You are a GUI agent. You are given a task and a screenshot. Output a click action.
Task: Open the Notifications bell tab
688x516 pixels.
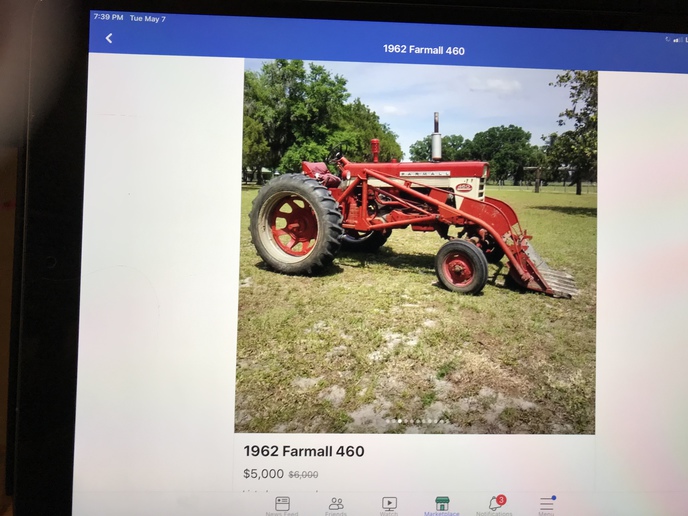(x=494, y=505)
